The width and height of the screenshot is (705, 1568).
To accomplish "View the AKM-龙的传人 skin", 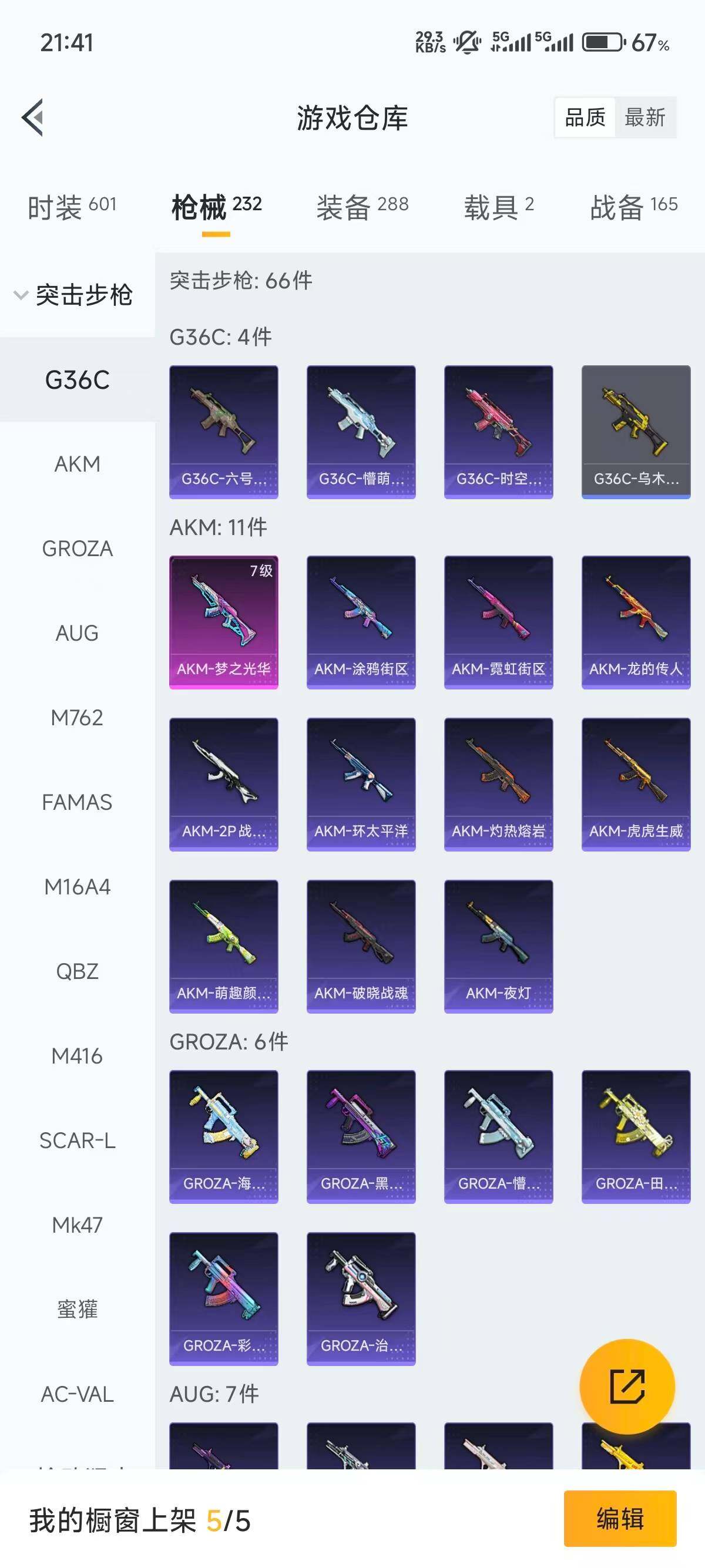I will pyautogui.click(x=636, y=622).
